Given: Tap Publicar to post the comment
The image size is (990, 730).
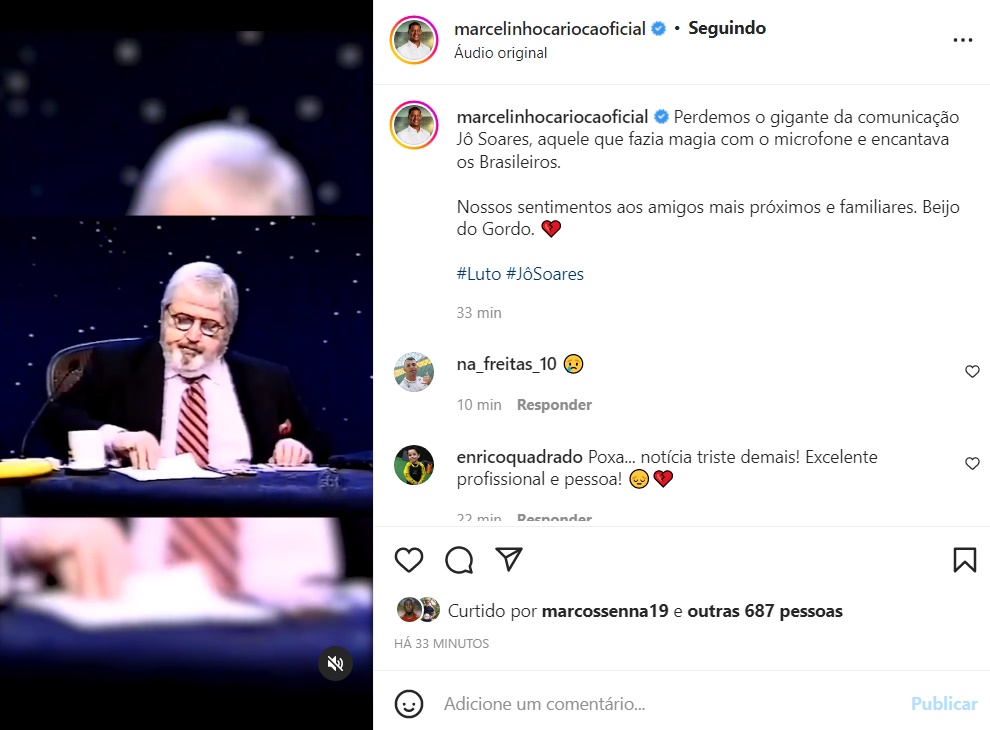Looking at the screenshot, I should pos(944,704).
